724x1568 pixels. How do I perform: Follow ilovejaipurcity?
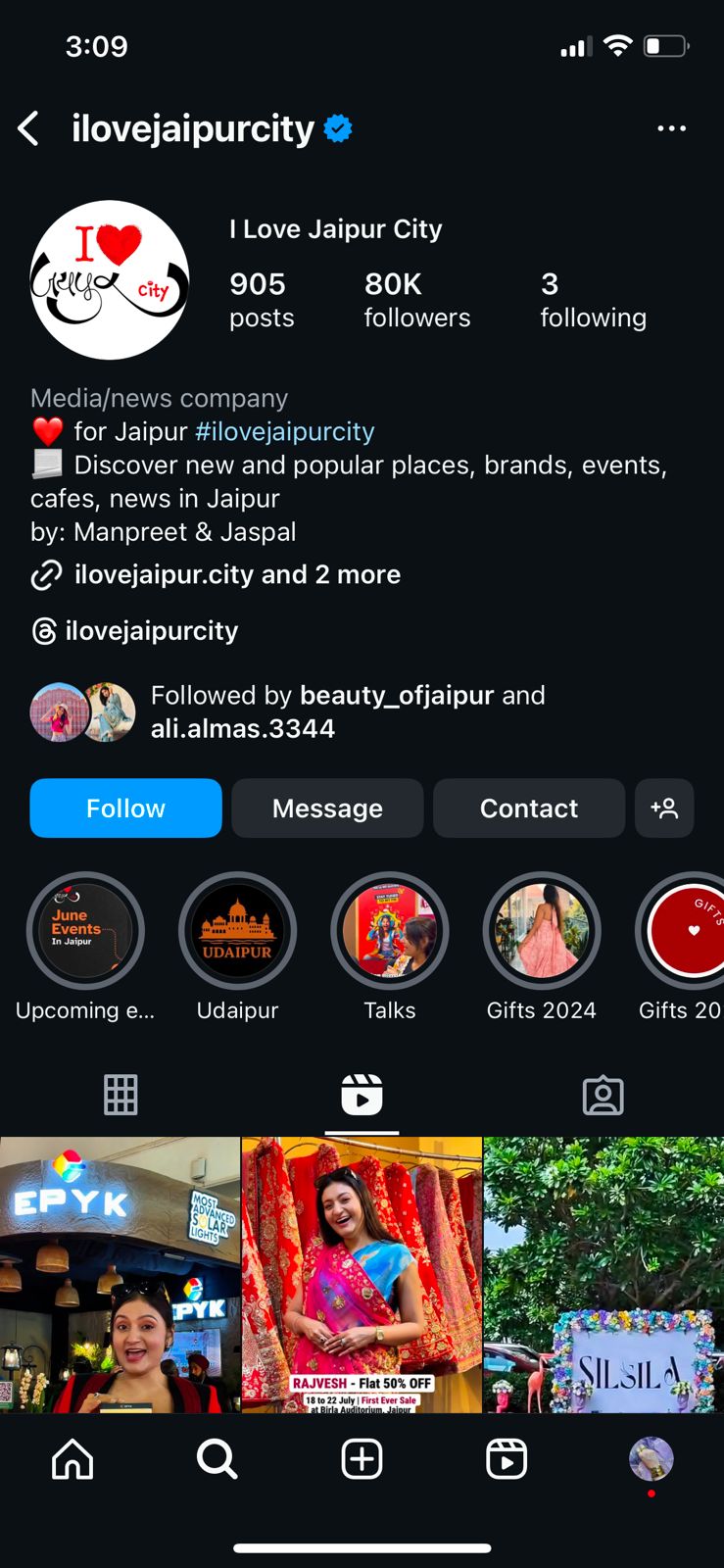point(125,808)
